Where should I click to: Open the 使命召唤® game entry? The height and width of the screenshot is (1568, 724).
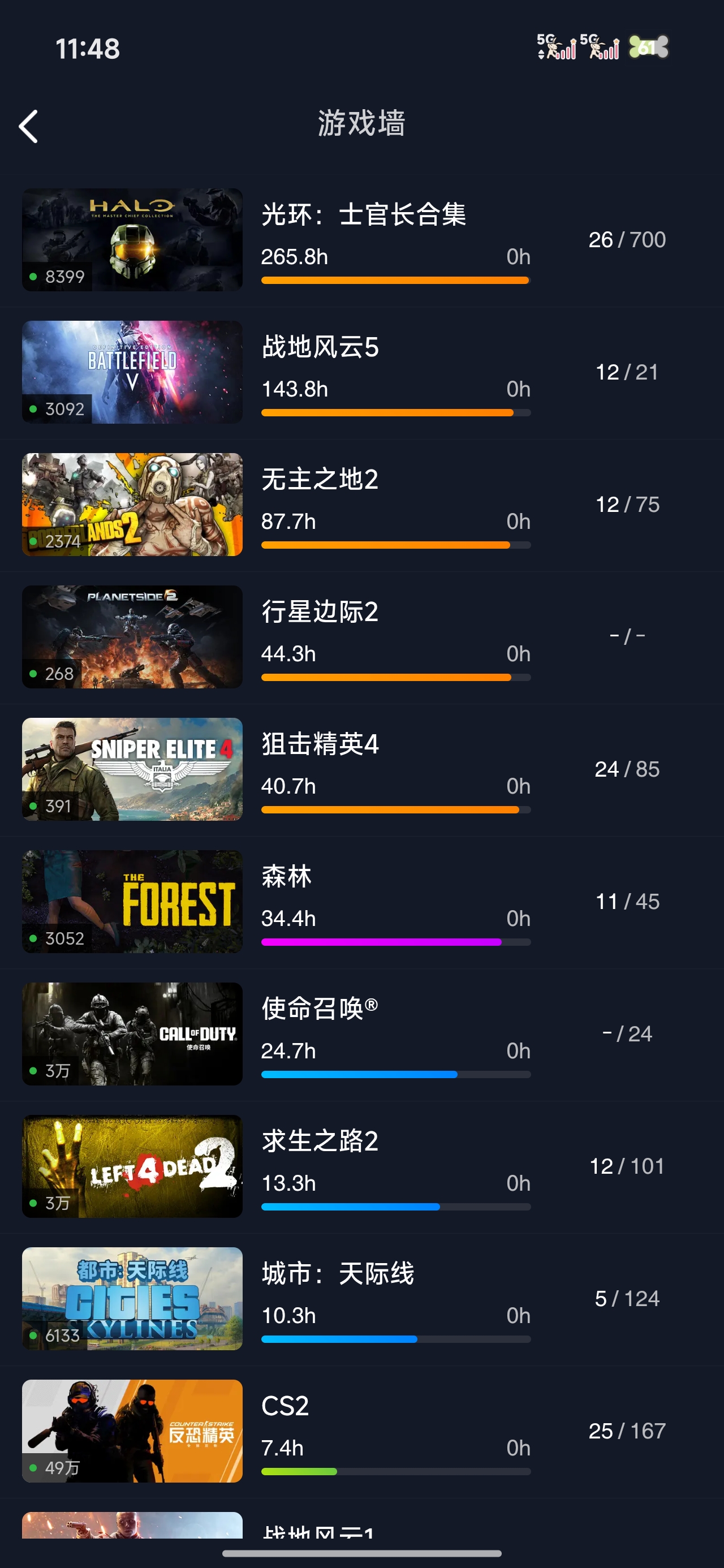[x=361, y=1033]
